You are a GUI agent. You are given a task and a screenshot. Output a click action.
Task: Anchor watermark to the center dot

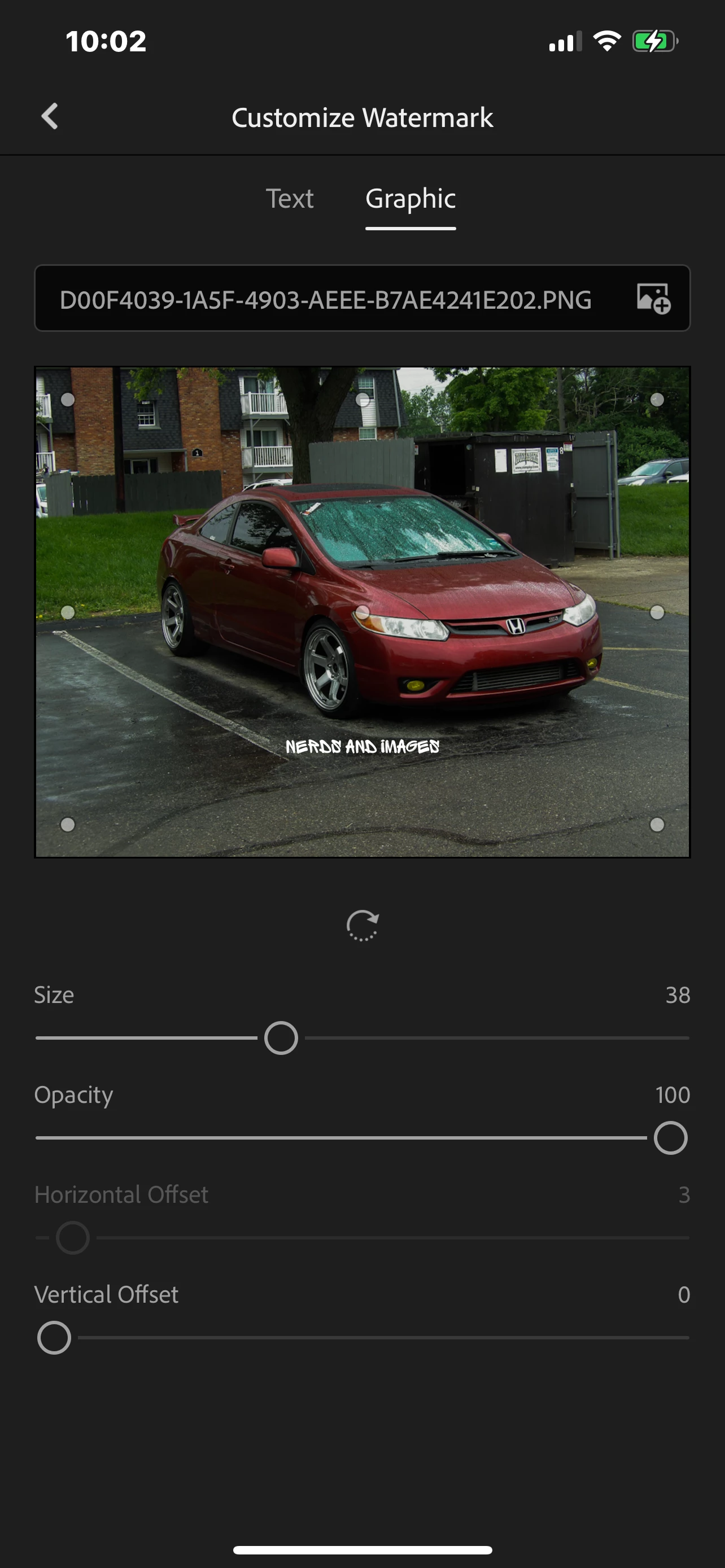coord(363,612)
